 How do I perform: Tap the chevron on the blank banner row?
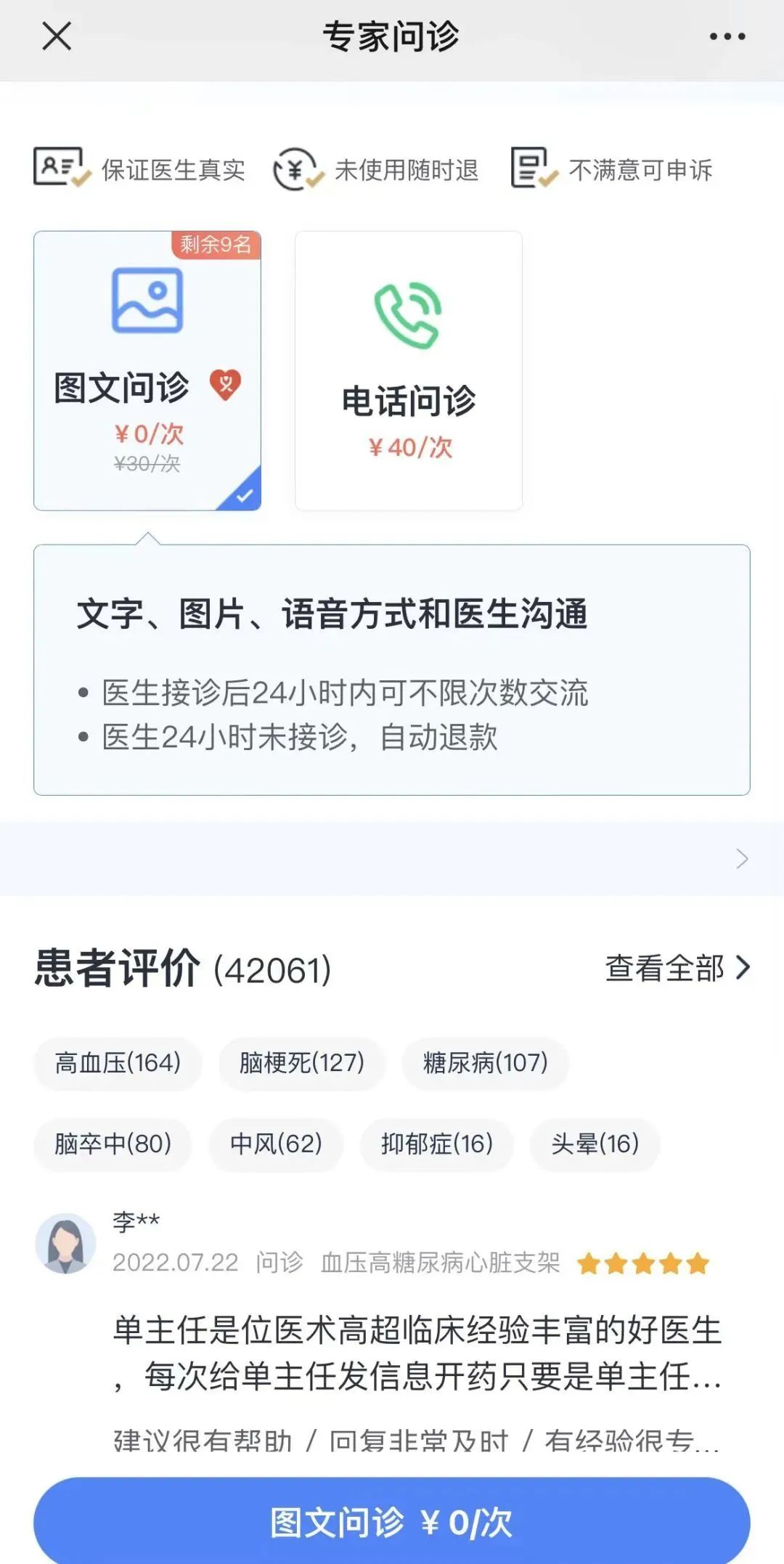pyautogui.click(x=742, y=858)
